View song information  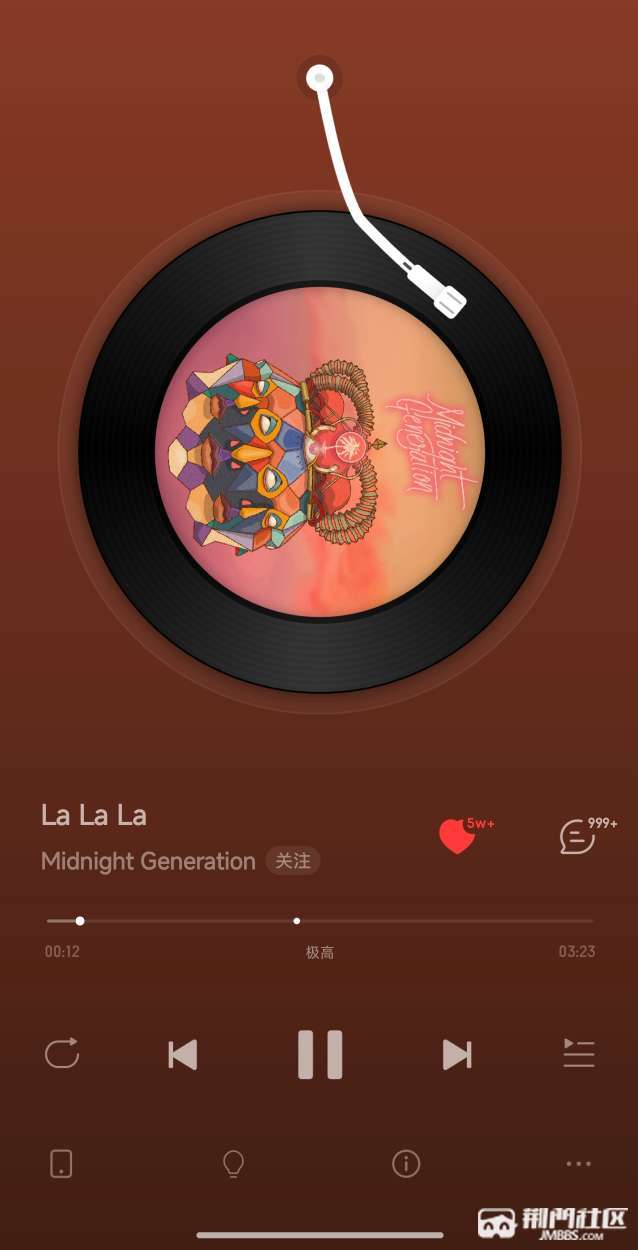pos(405,1163)
